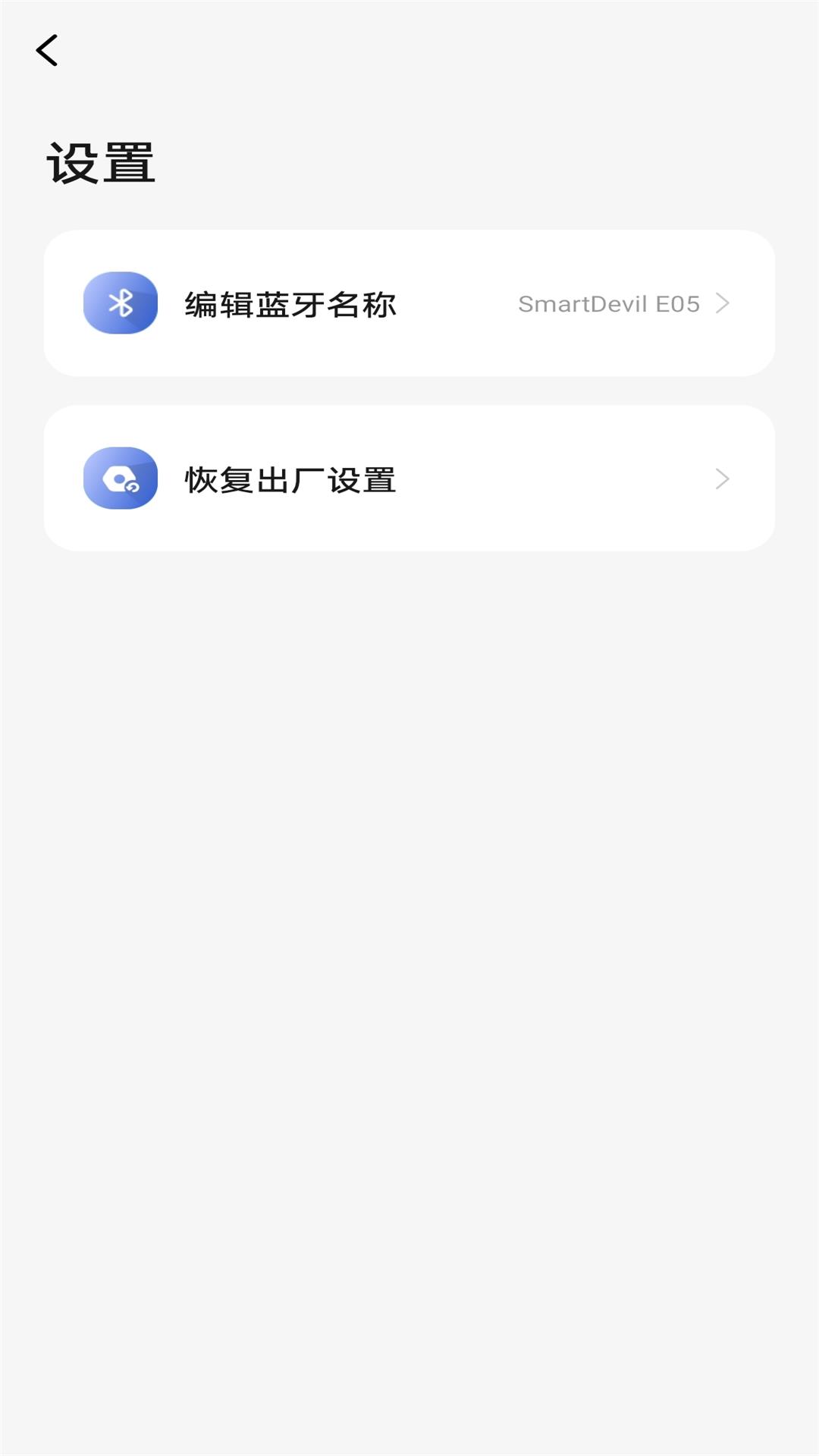Image resolution: width=819 pixels, height=1456 pixels.
Task: Tap the circular icon in the second card
Action: [x=120, y=478]
